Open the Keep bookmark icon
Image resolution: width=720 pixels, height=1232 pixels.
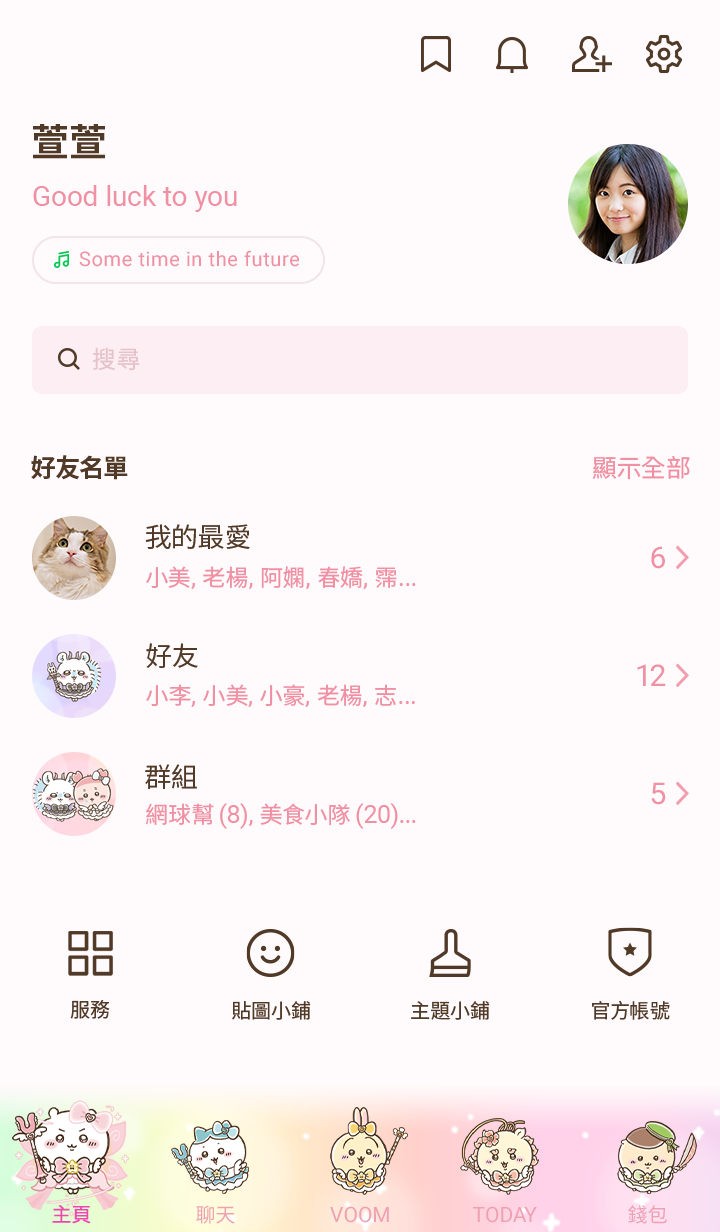pyautogui.click(x=436, y=54)
